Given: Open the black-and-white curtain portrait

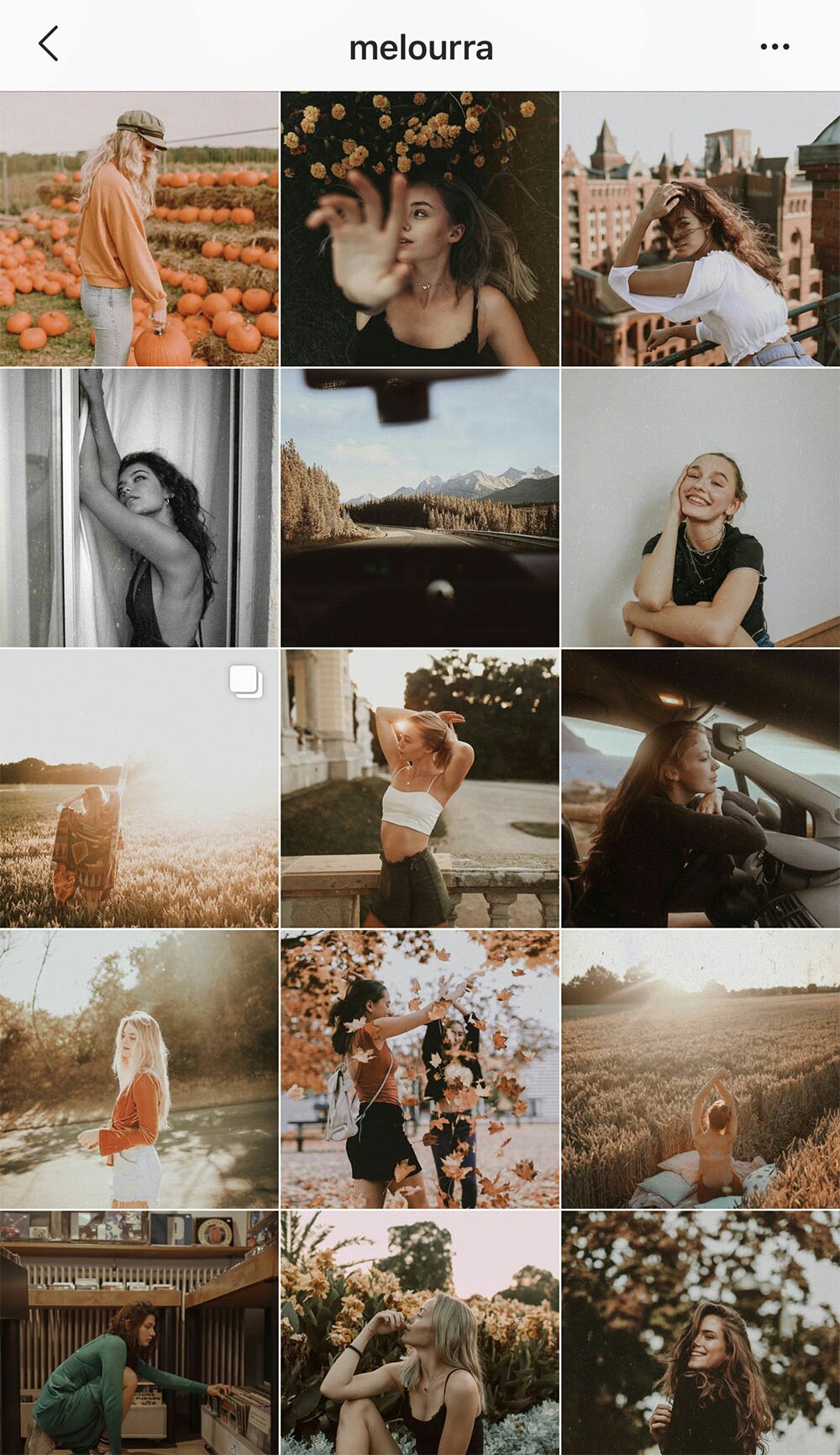Looking at the screenshot, I should click(x=139, y=507).
